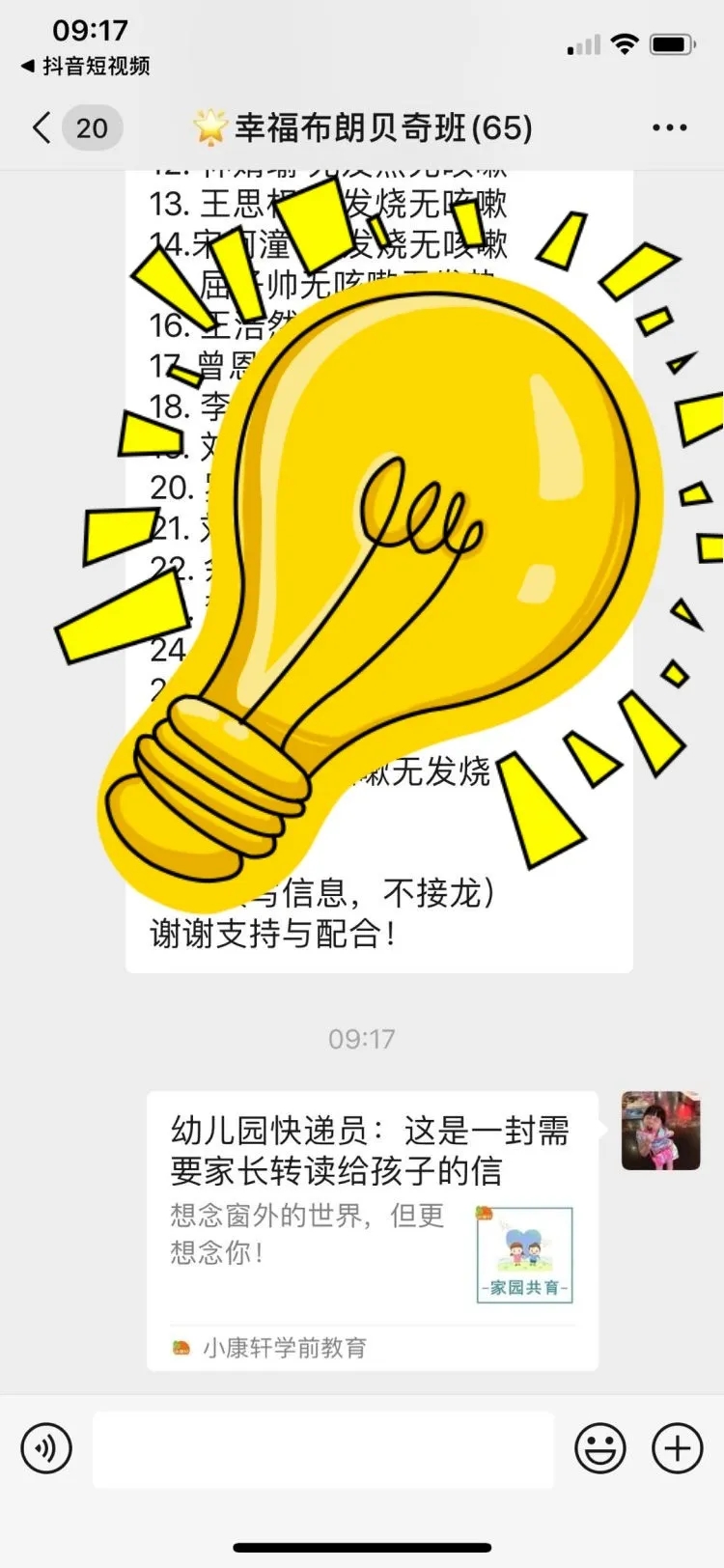Open the plus attachment menu
724x1568 pixels.
(x=678, y=1448)
